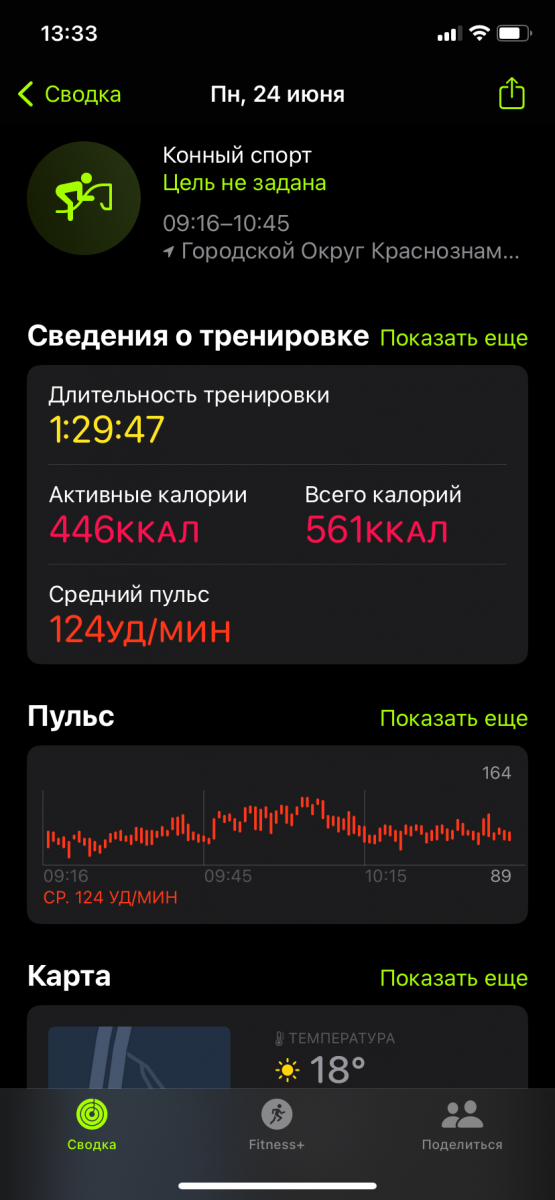Show more for Сведения о тренировке
The width and height of the screenshot is (555, 1200).
[453, 338]
